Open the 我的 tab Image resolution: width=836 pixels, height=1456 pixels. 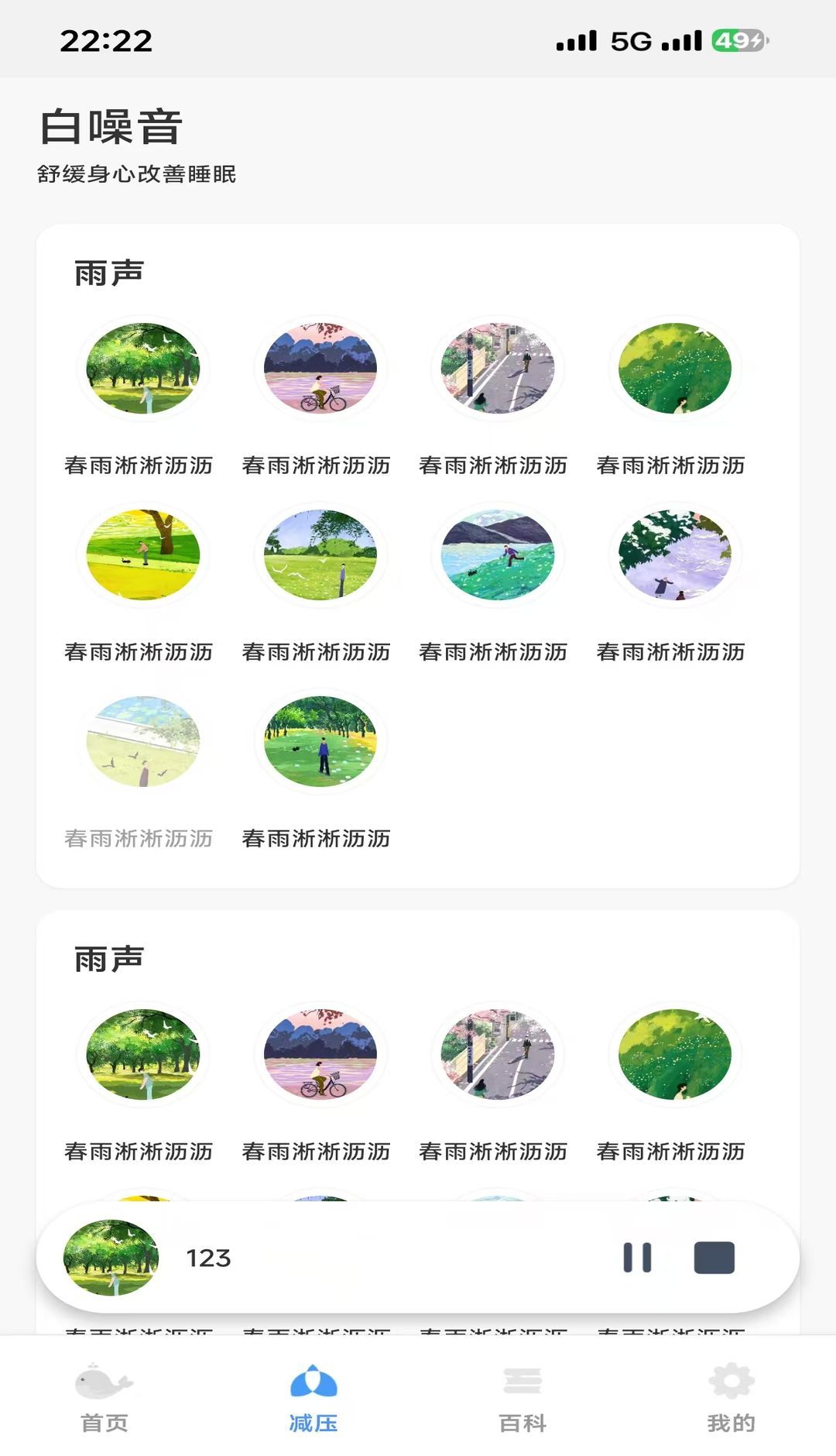coord(731,1399)
